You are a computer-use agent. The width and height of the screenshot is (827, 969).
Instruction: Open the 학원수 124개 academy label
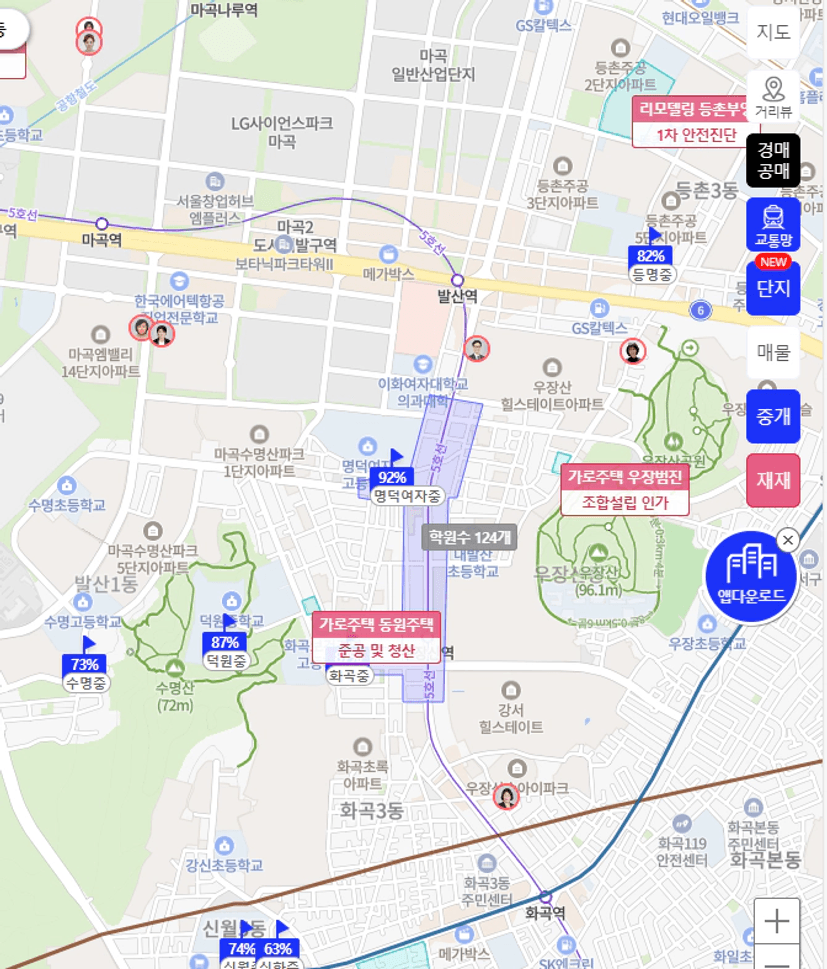click(x=468, y=537)
